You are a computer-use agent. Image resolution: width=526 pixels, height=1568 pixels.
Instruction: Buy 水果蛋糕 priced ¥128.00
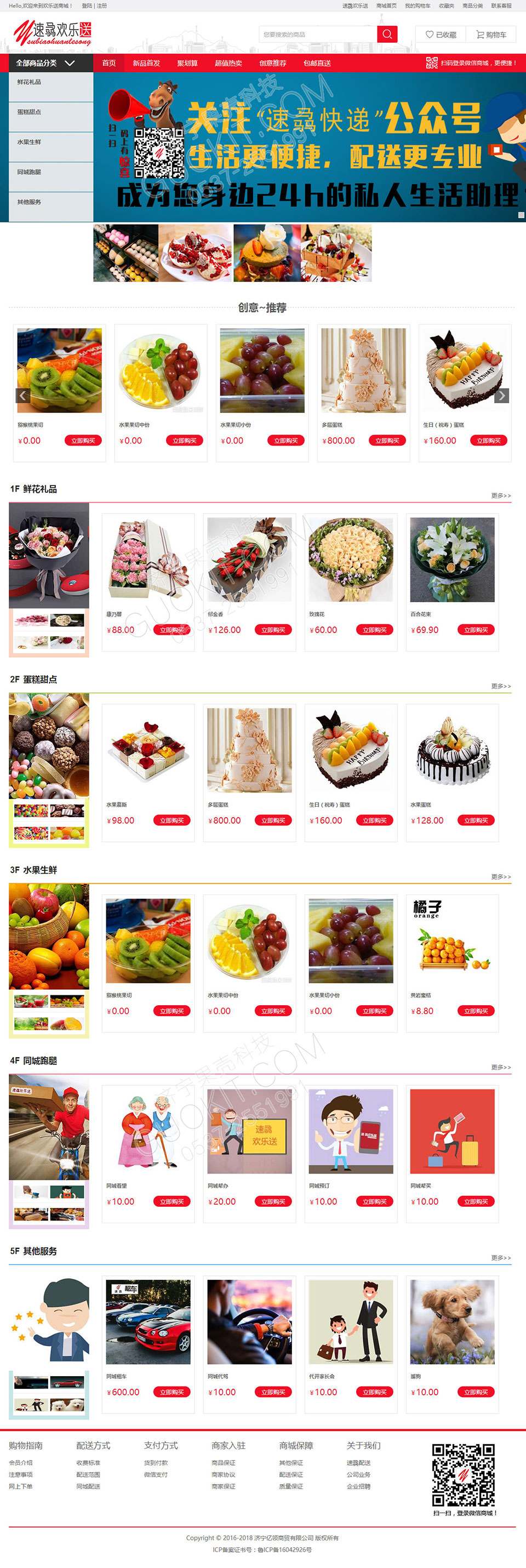click(x=476, y=820)
